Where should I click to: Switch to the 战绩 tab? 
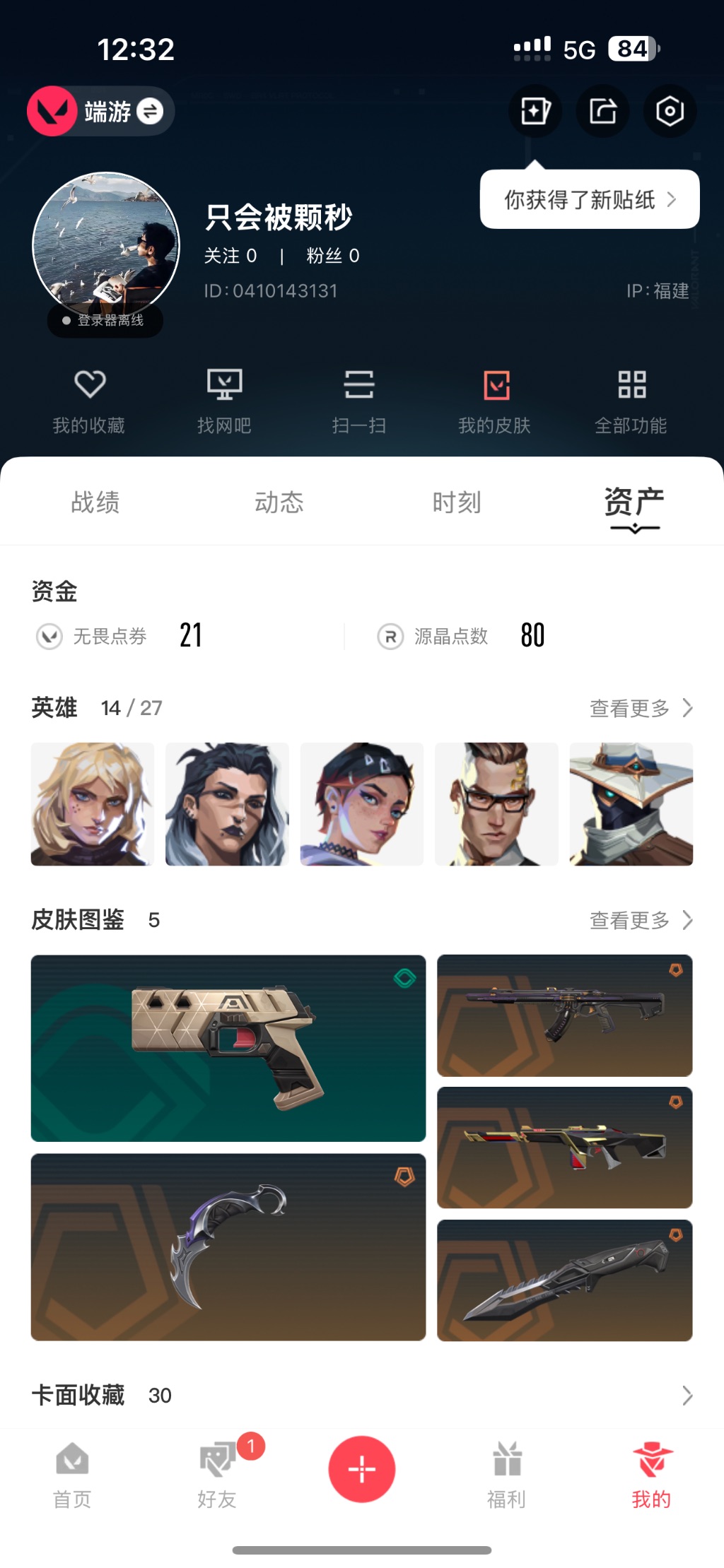point(95,502)
